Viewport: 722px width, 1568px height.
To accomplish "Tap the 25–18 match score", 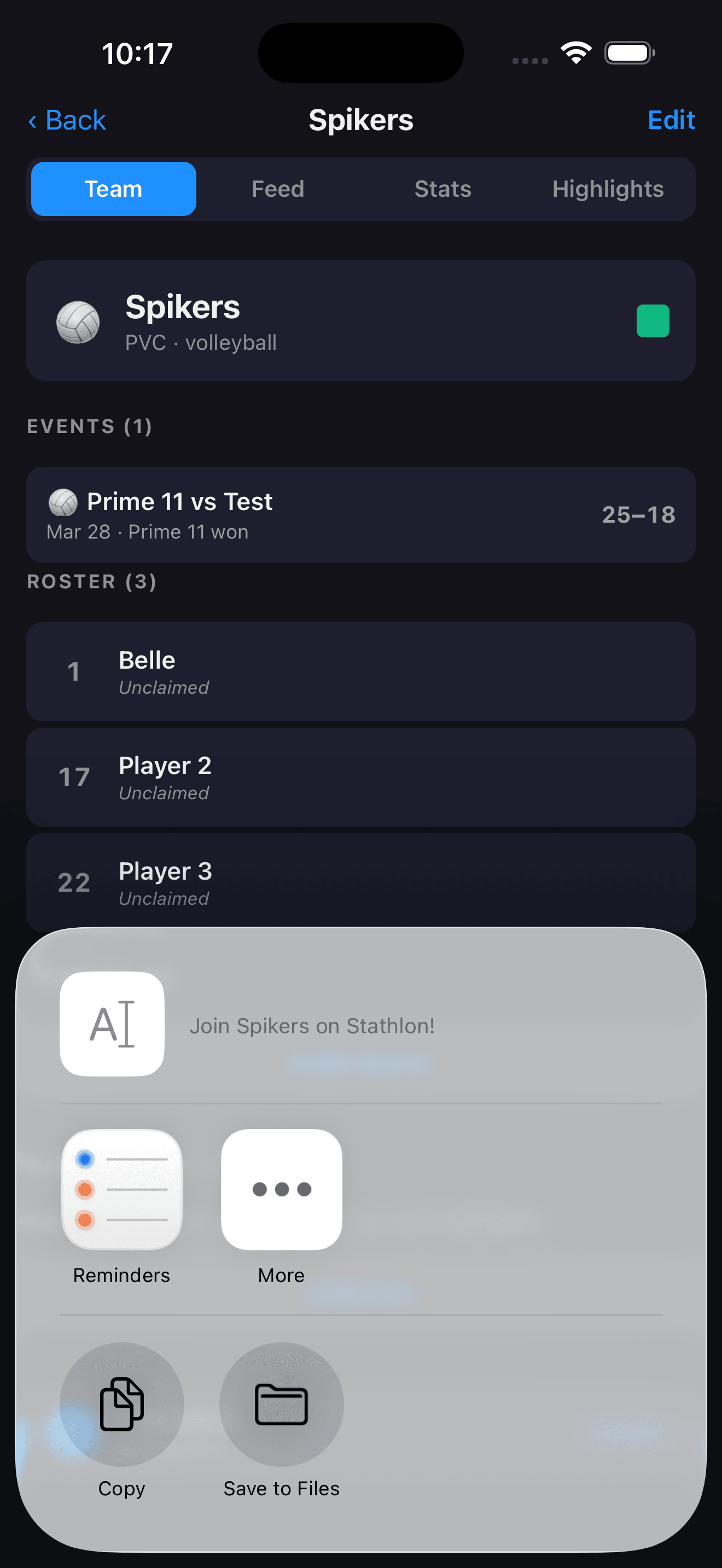I will tap(639, 514).
